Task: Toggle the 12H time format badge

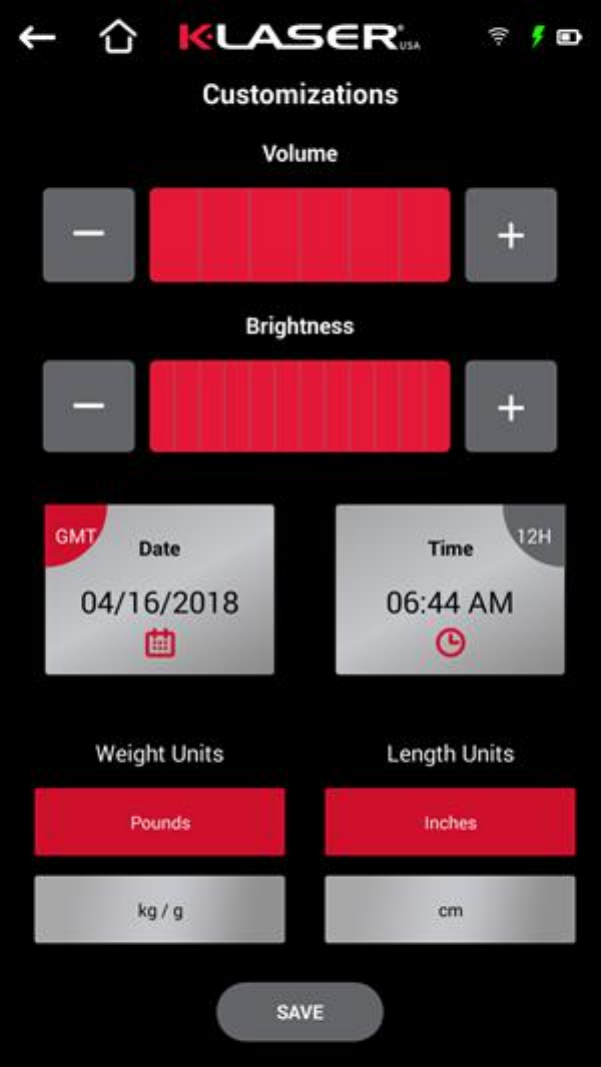Action: (536, 533)
